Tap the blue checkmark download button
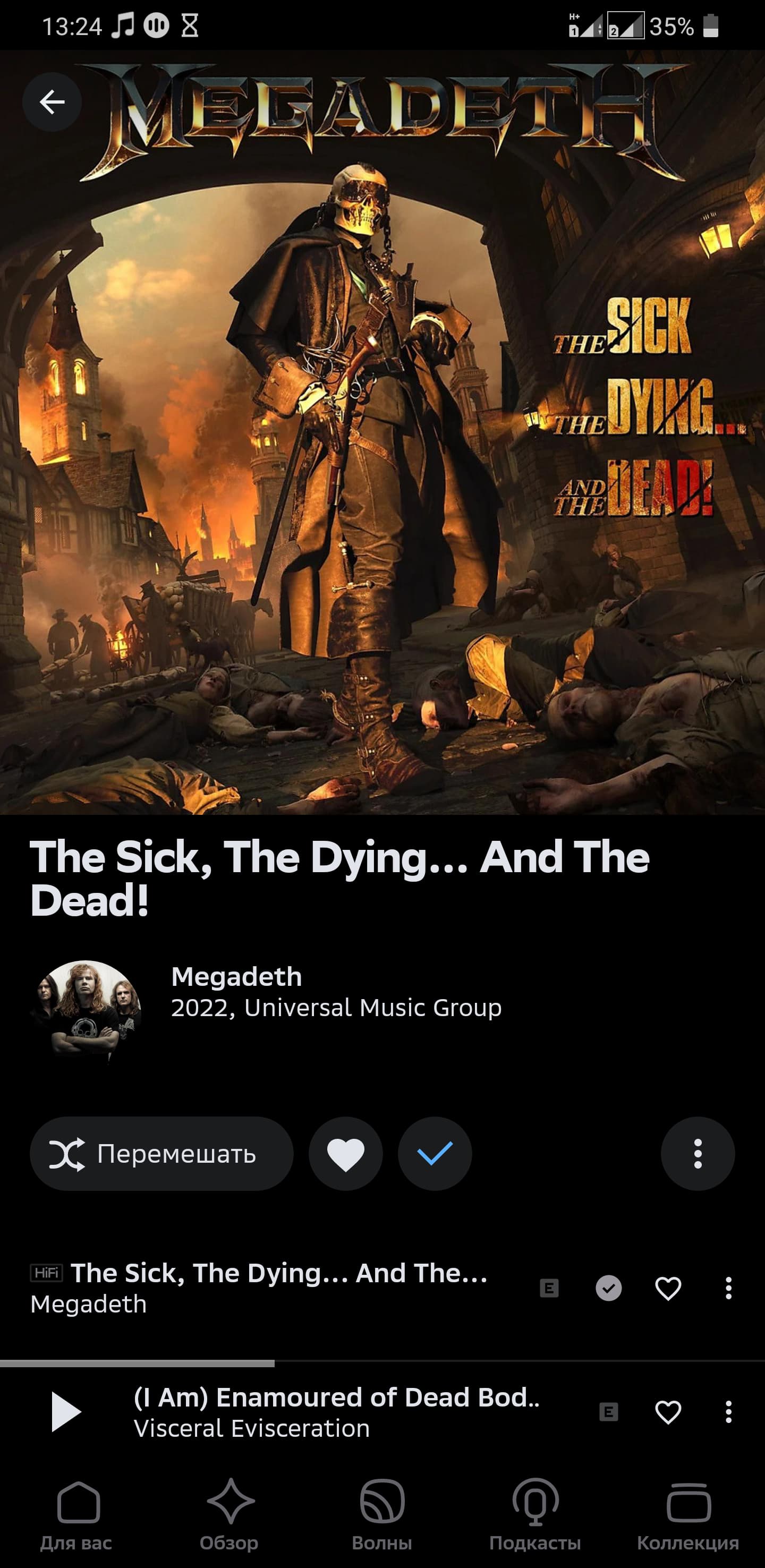765x1568 pixels. tap(435, 1154)
